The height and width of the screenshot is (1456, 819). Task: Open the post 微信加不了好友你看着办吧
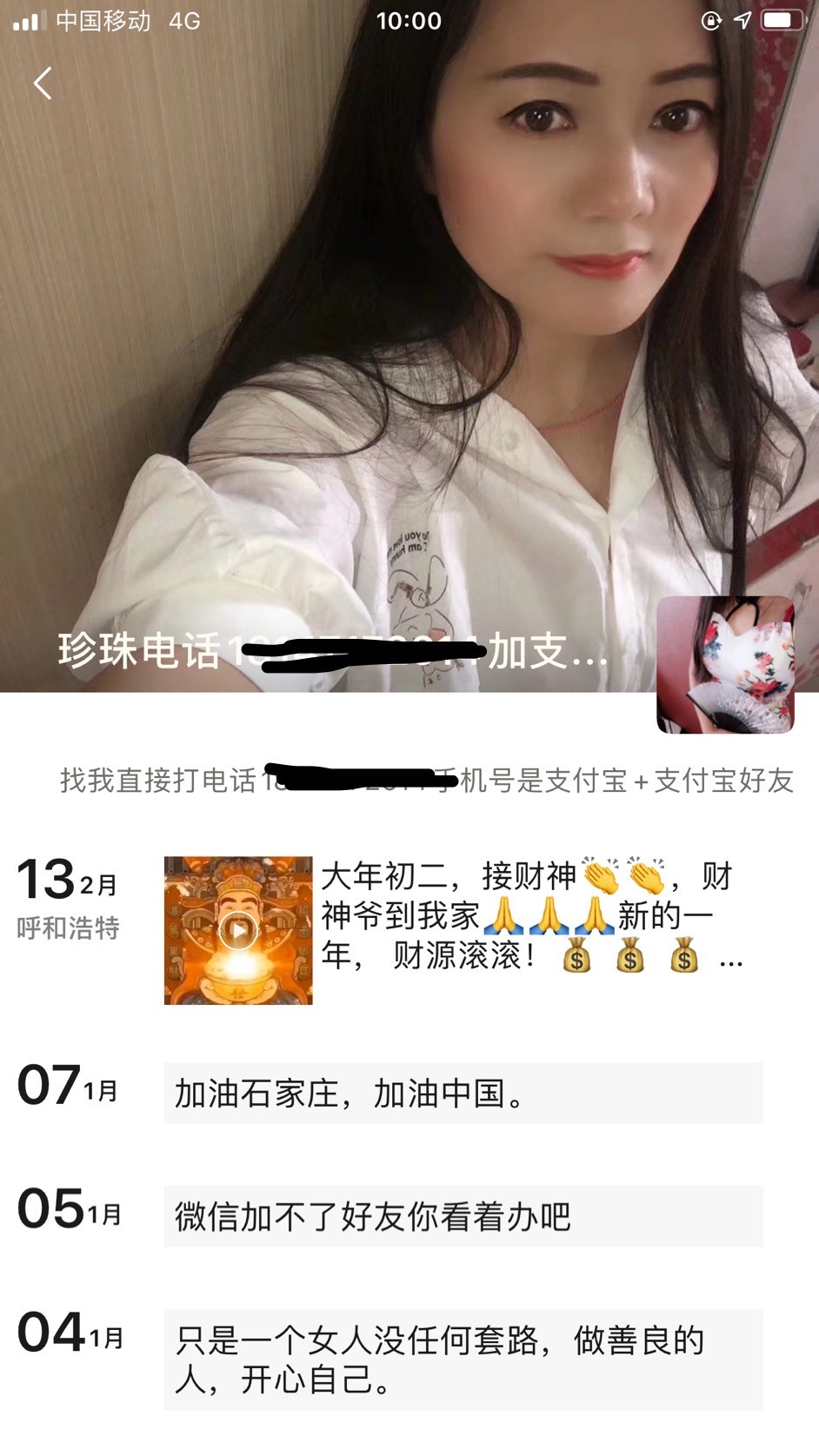pyautogui.click(x=463, y=1216)
